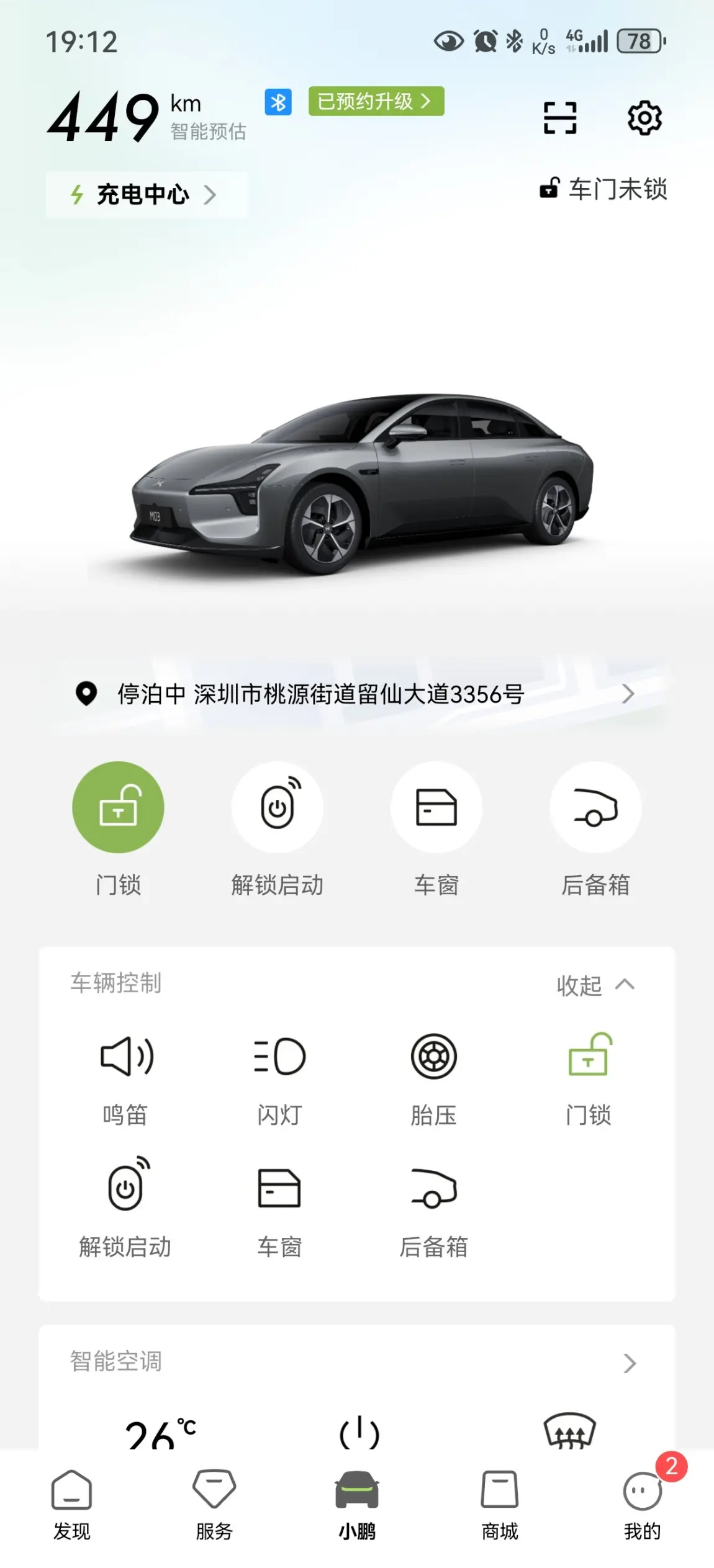
Task: Open the 智能空调 panel
Action: click(x=357, y=1363)
